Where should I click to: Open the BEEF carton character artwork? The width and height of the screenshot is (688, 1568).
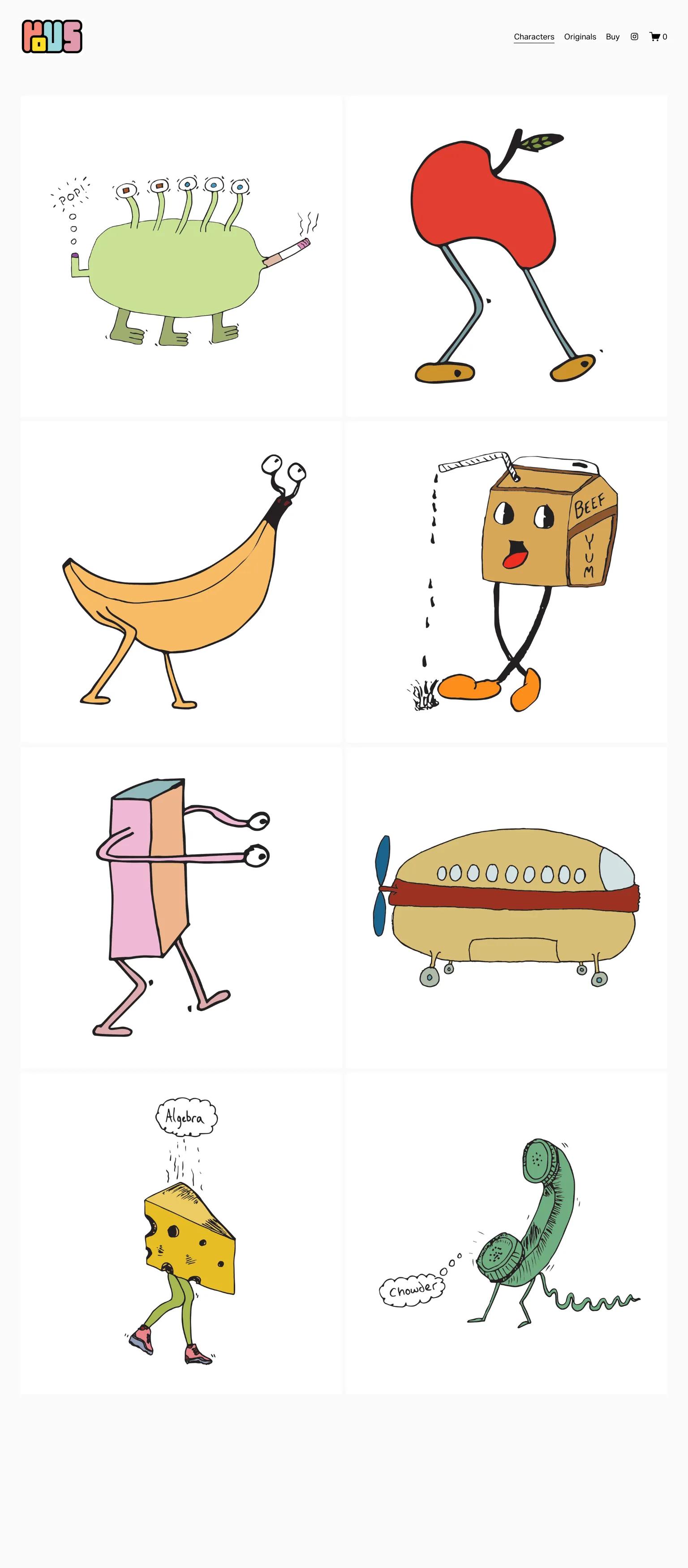pos(506,582)
